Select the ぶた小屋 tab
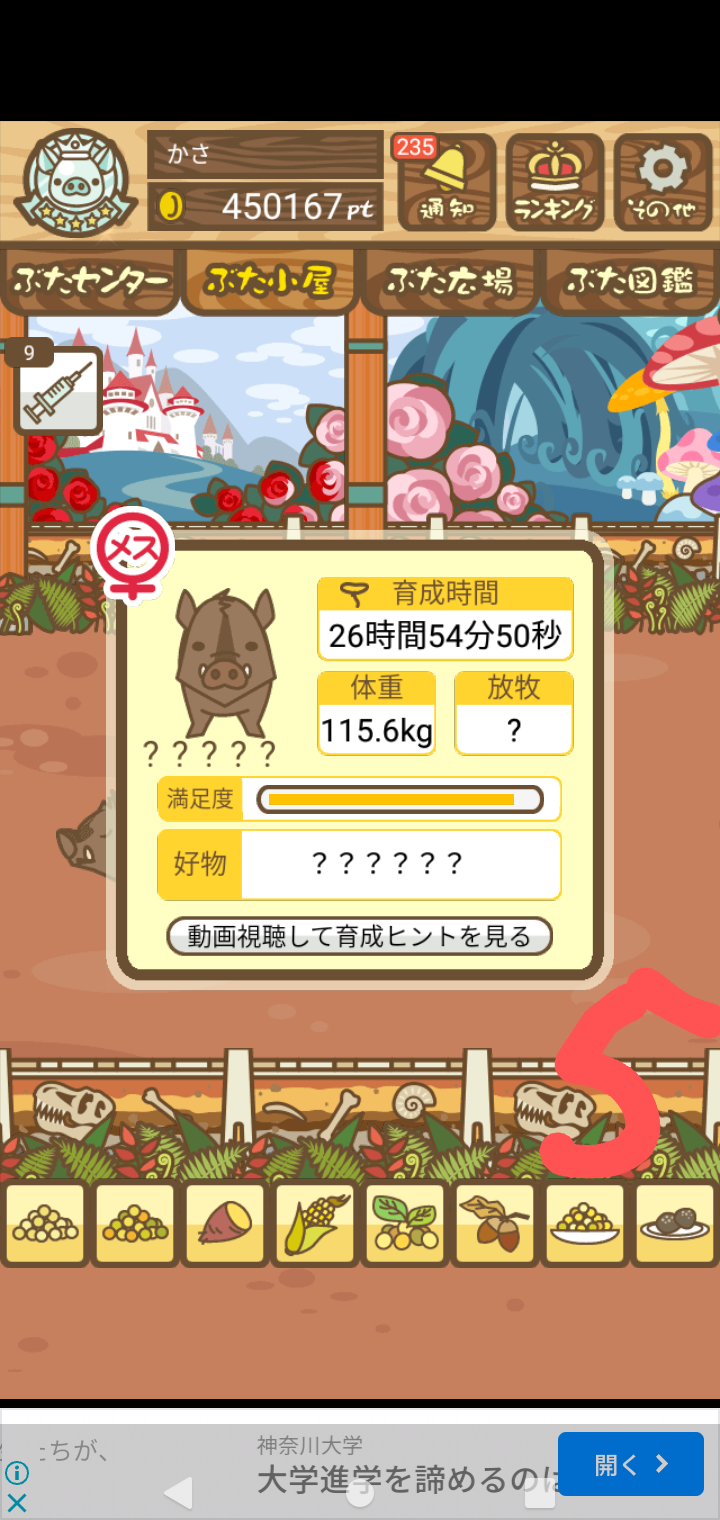The width and height of the screenshot is (720, 1520). pyautogui.click(x=268, y=282)
